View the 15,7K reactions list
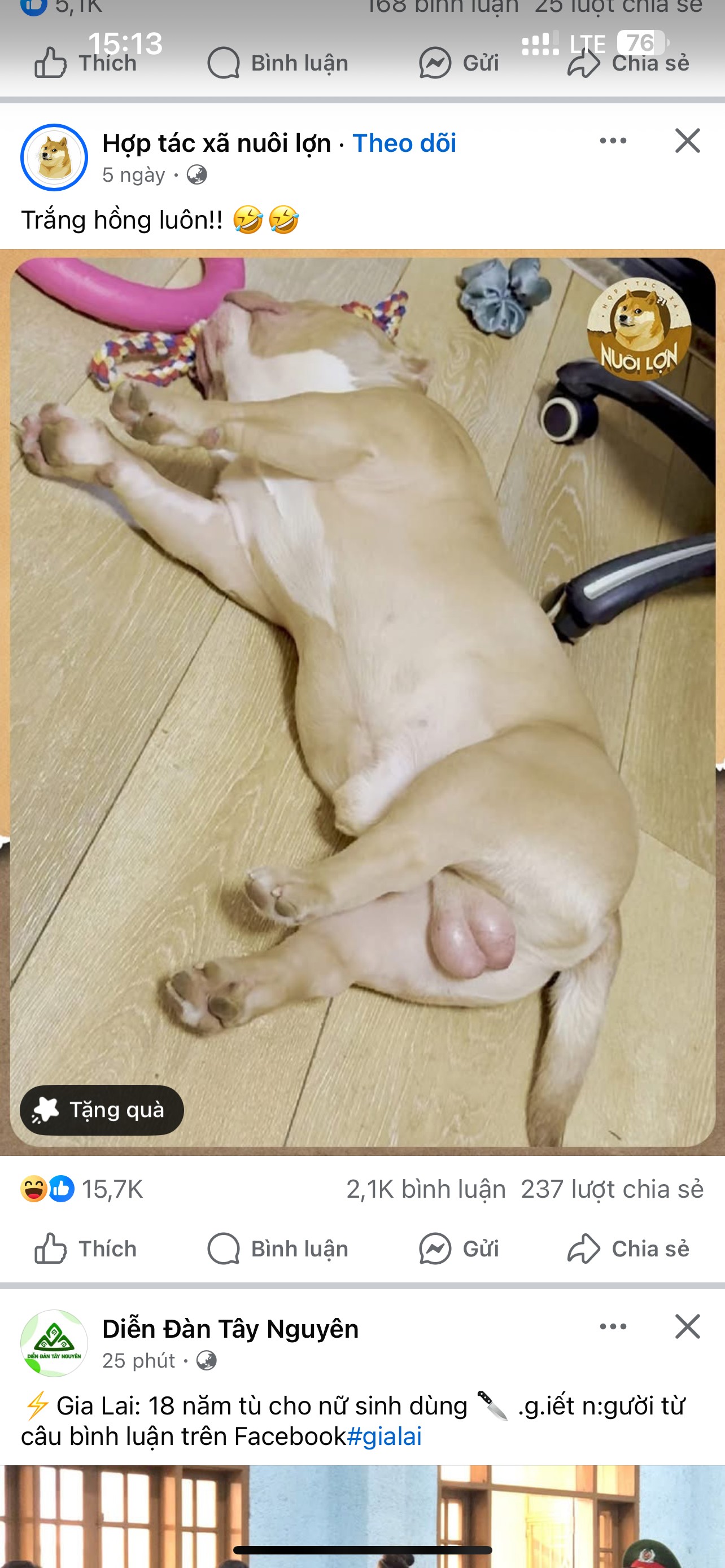Screen dimensions: 725x1568 point(81,1189)
